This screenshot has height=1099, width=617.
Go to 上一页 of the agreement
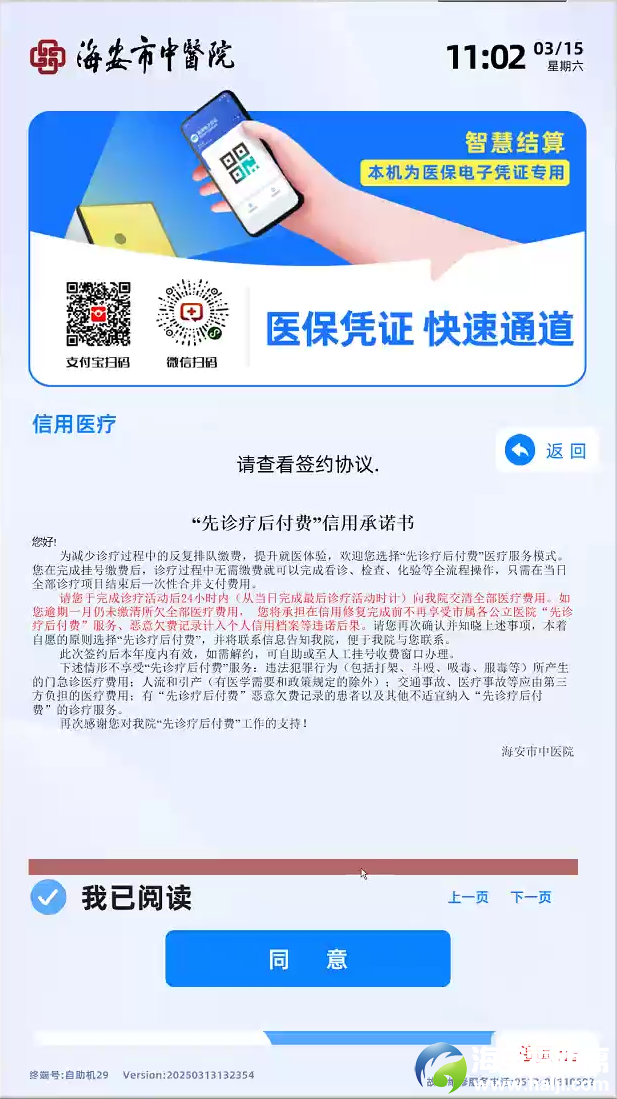(x=468, y=897)
